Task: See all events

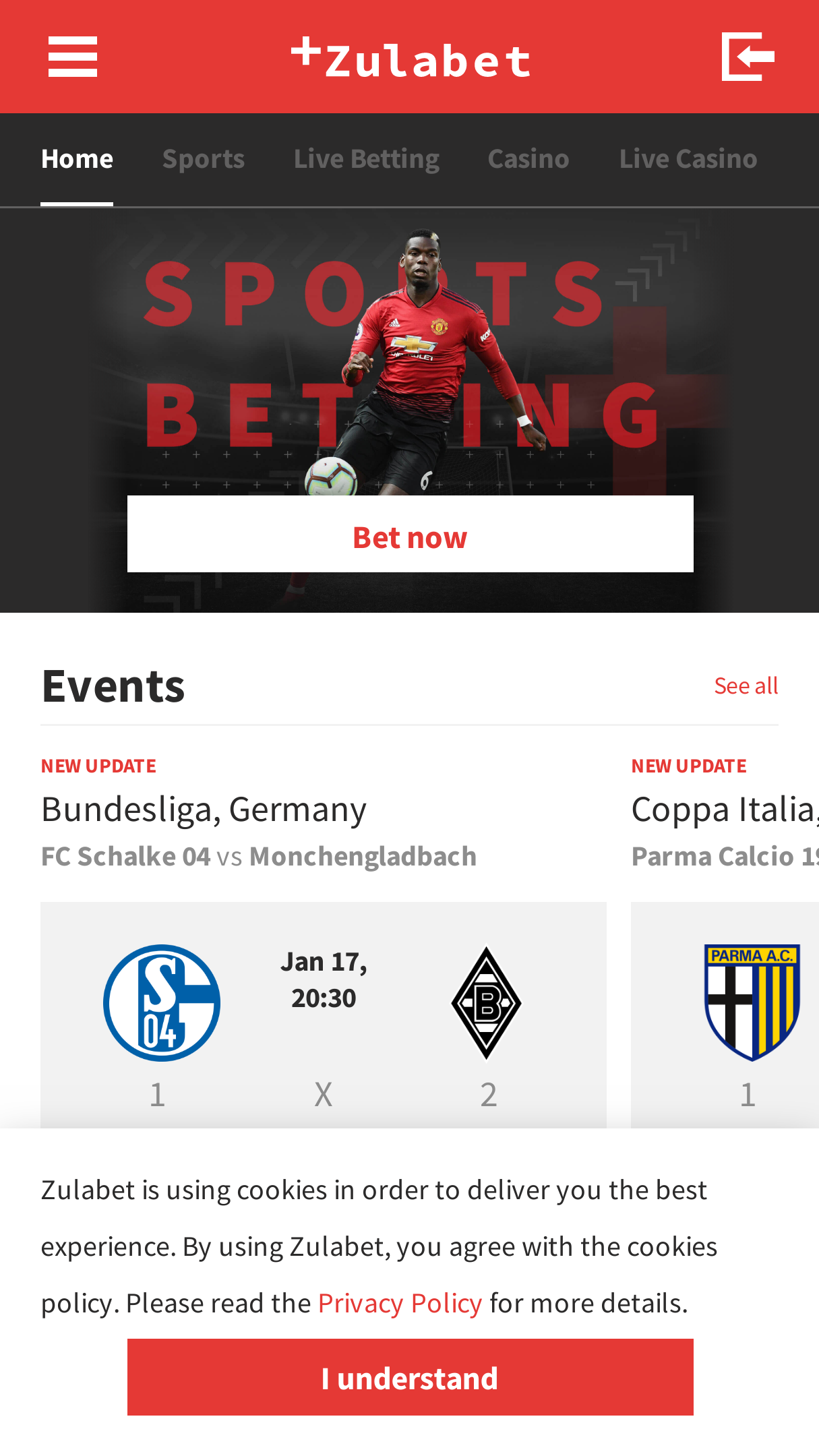Action: [x=746, y=686]
